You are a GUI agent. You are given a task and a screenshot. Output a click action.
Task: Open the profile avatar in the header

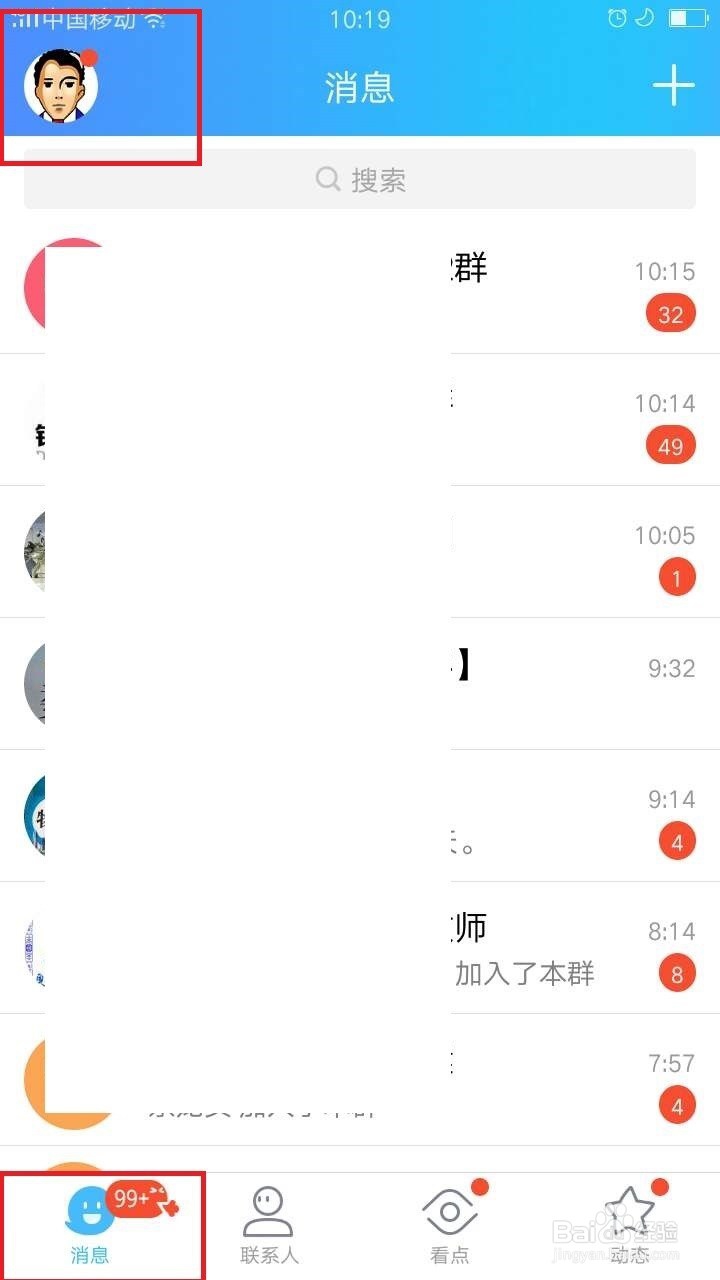click(60, 86)
